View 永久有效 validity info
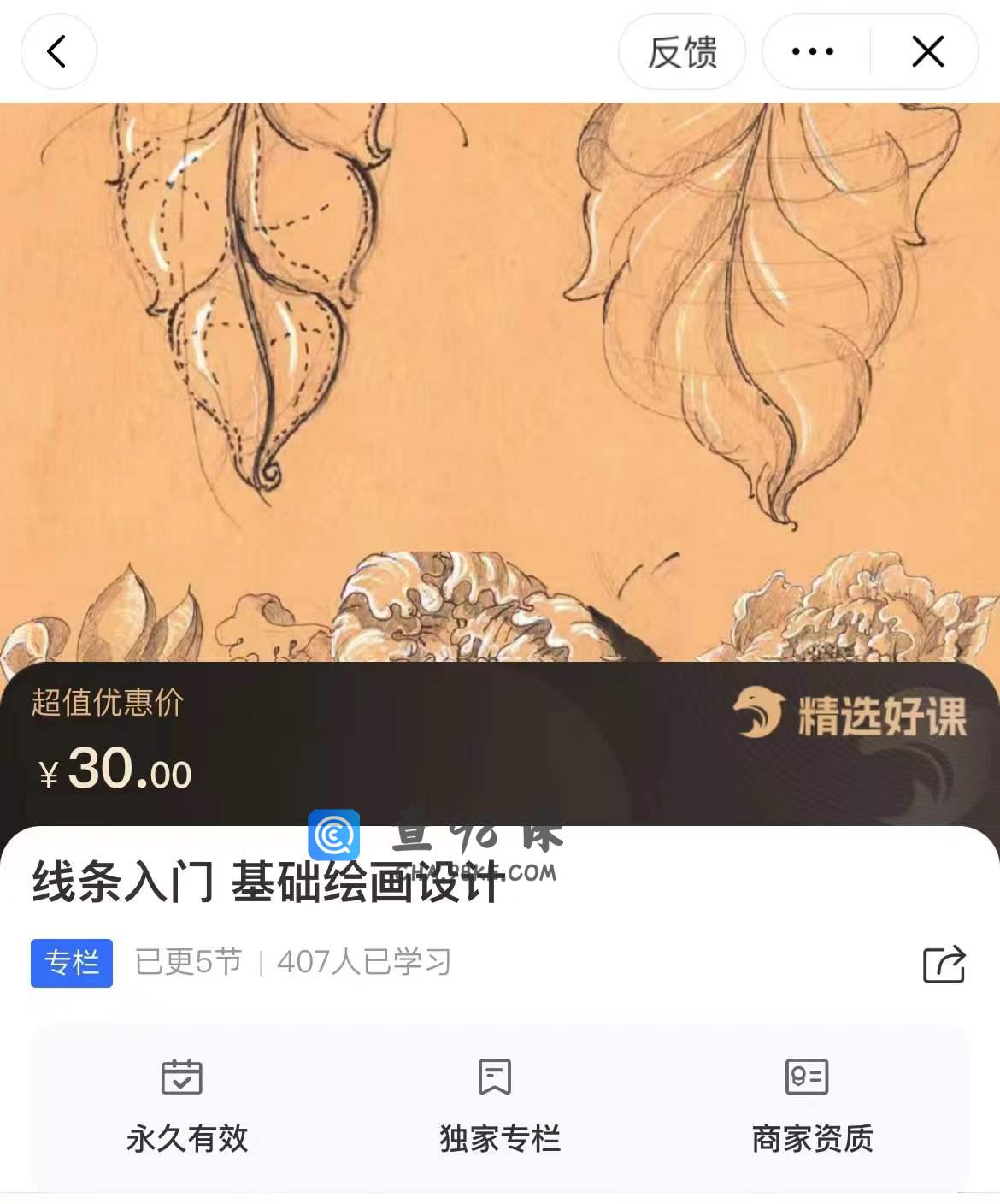 pos(186,1107)
